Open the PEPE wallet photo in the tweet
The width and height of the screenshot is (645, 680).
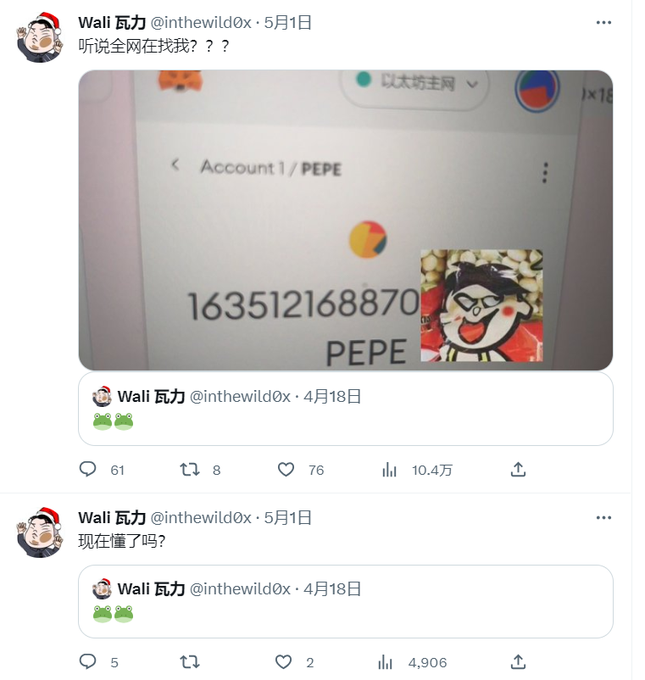point(345,220)
